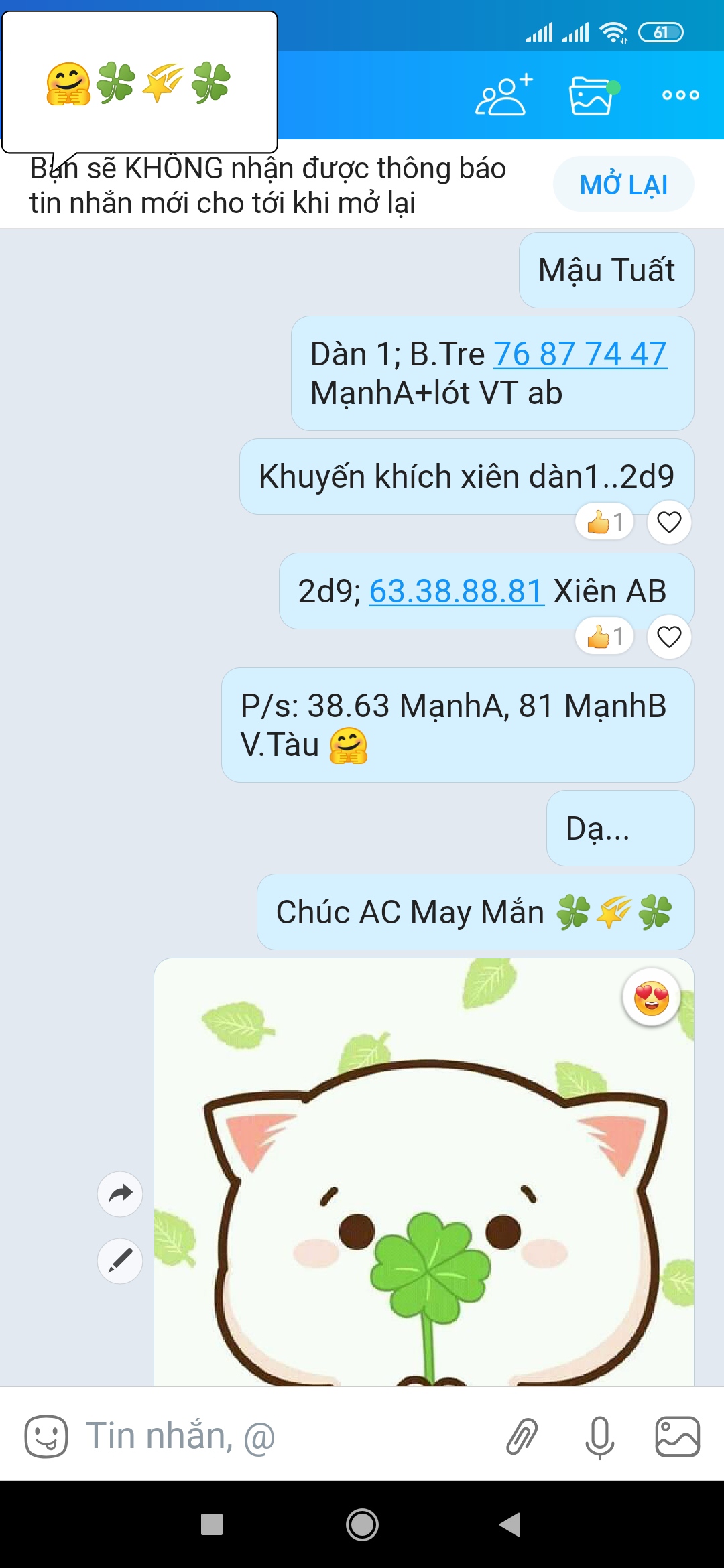Open the sticker and emoji picker
Viewport: 724px width, 1568px height.
(46, 1436)
